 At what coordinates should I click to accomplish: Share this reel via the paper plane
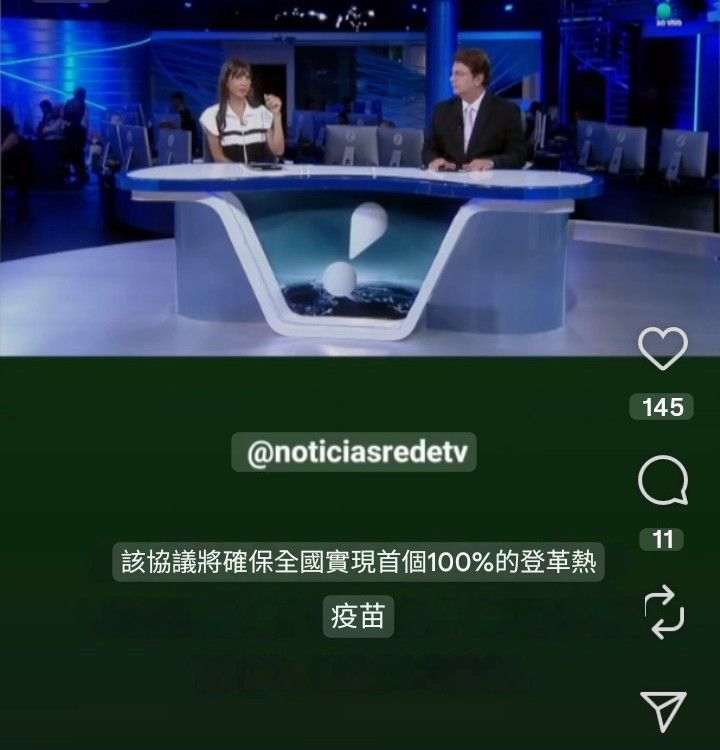[x=663, y=711]
